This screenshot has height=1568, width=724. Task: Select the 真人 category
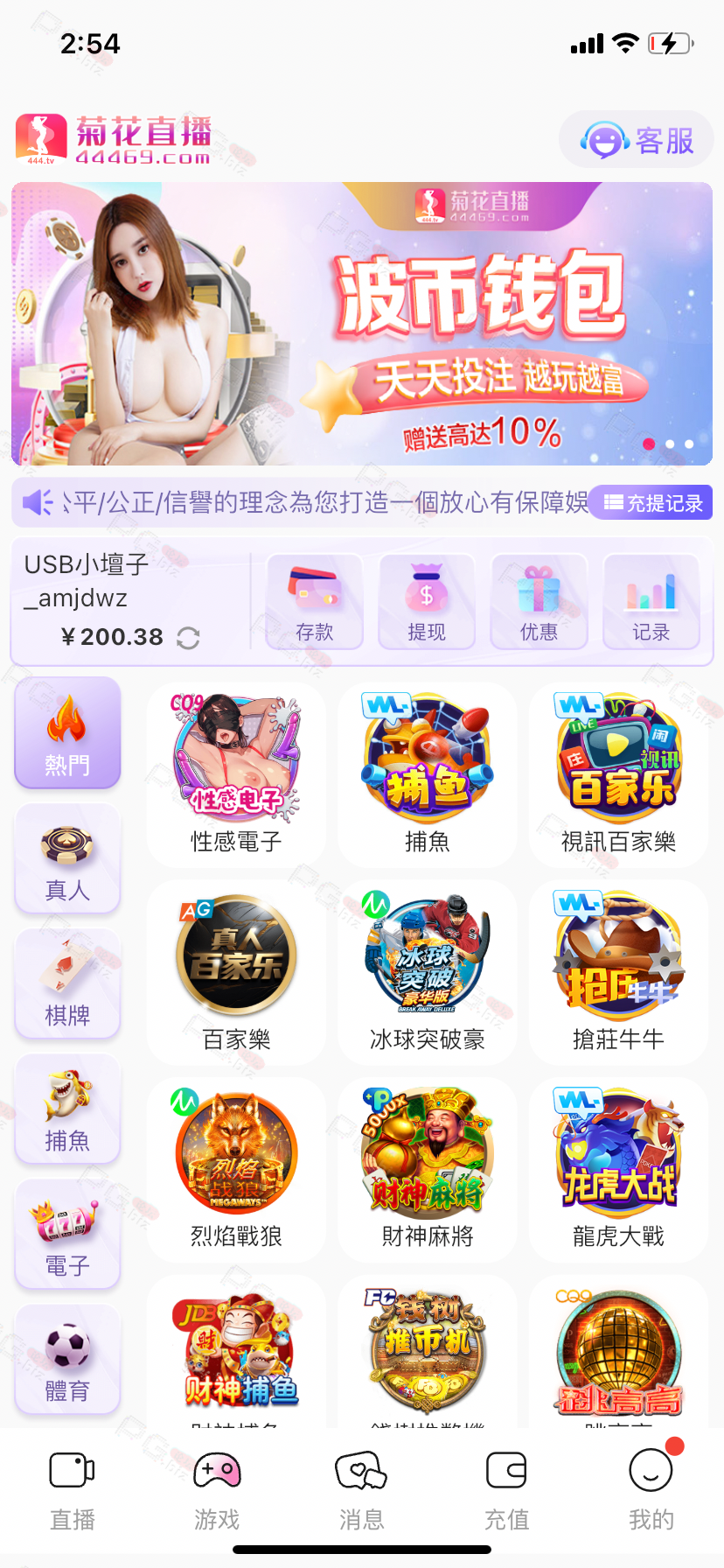[x=67, y=858]
